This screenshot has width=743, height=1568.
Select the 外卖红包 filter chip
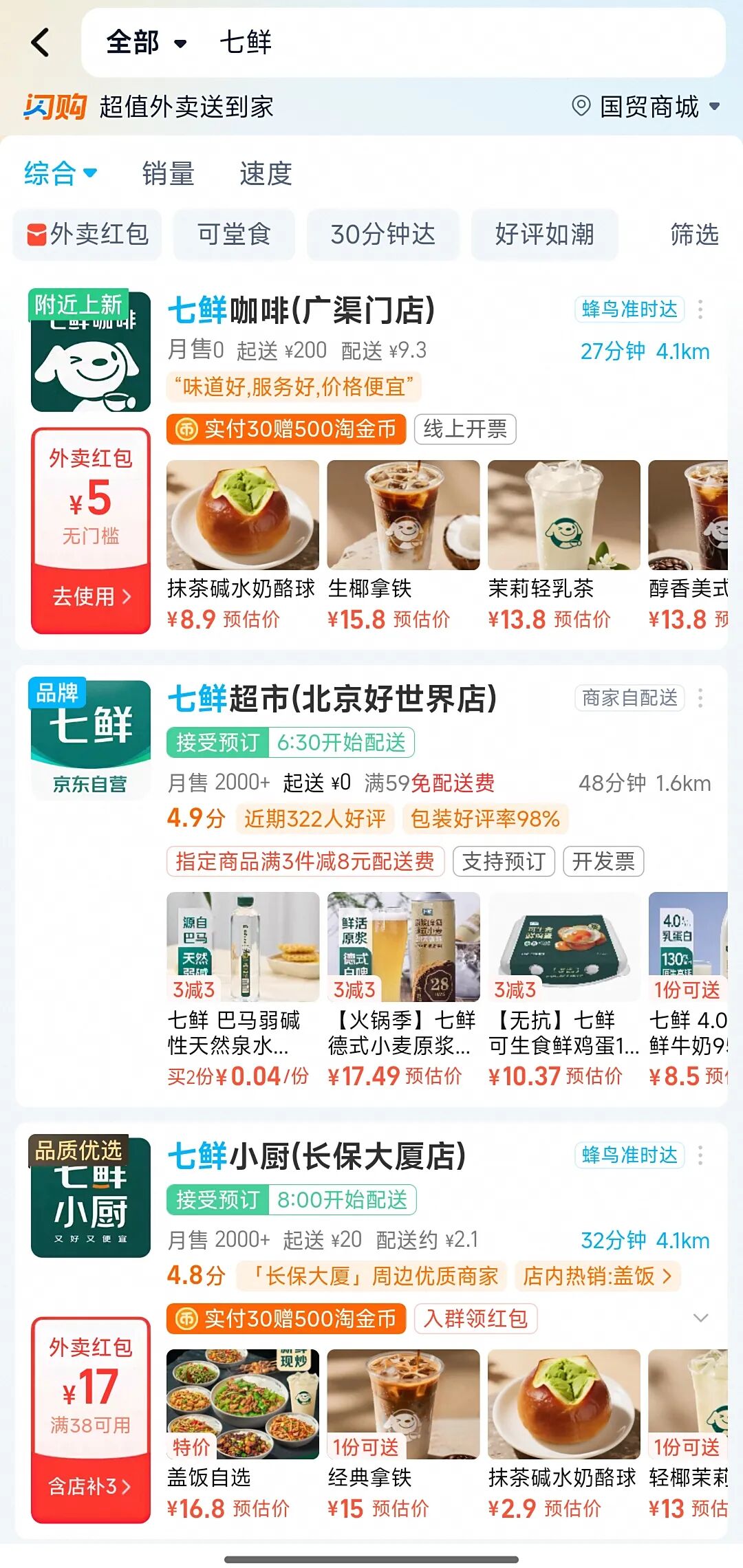[87, 235]
